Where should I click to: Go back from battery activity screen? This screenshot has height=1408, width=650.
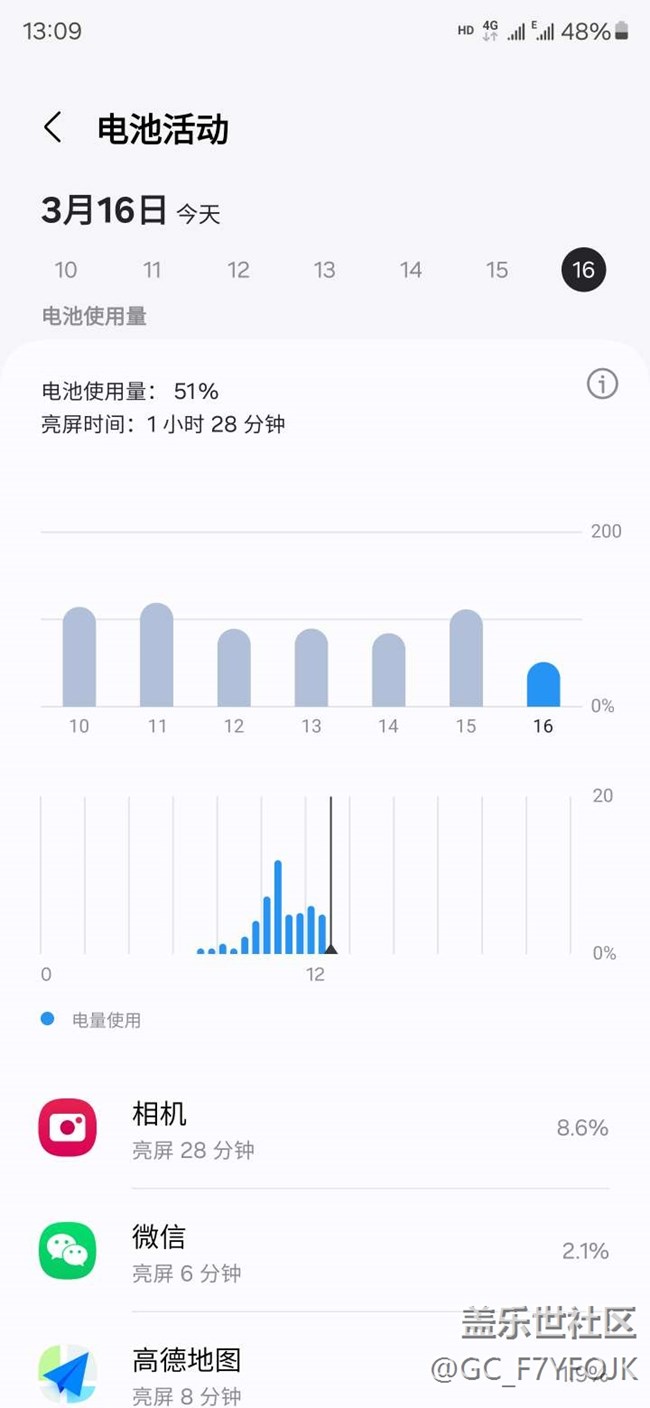pyautogui.click(x=53, y=128)
